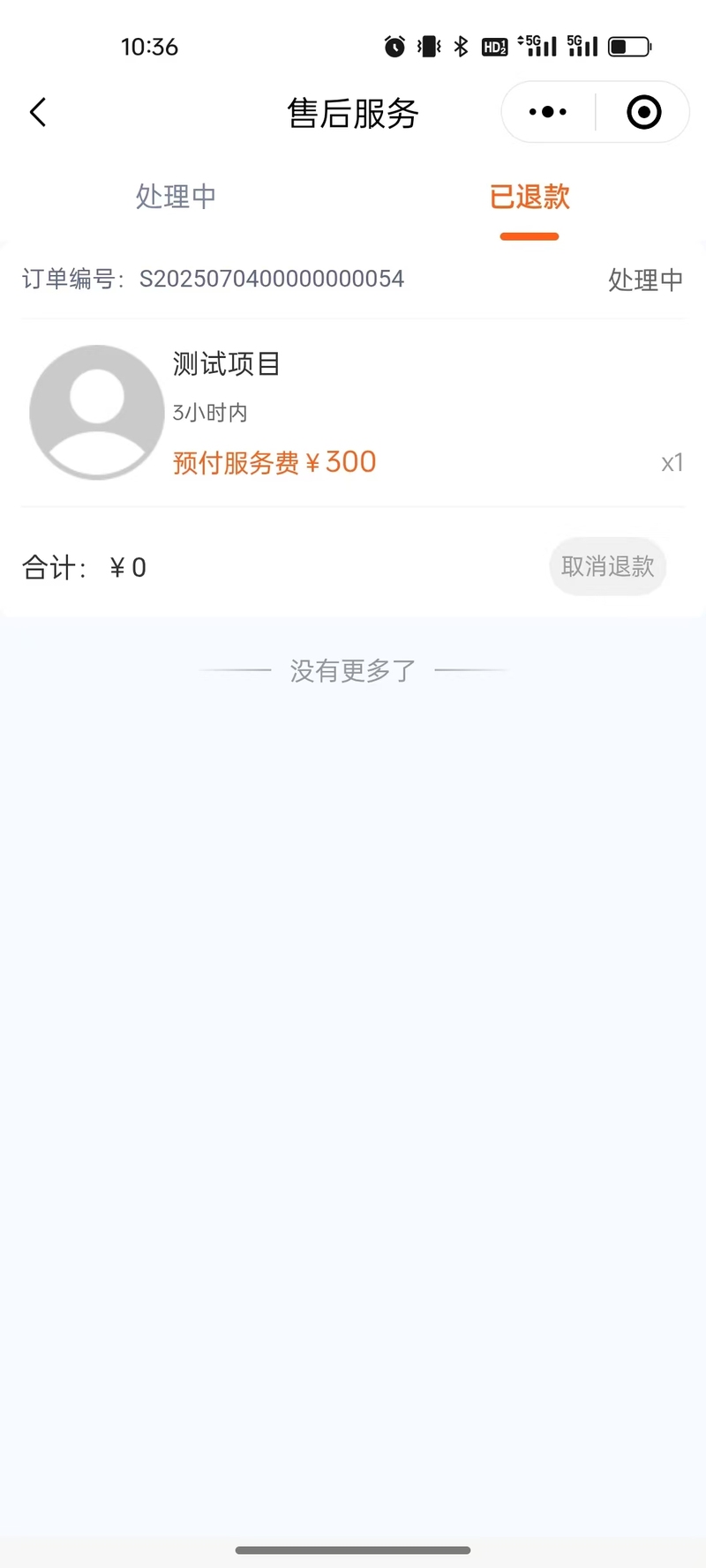This screenshot has width=706, height=1568.
Task: Switch to the 处理中 tab
Action: point(176,197)
